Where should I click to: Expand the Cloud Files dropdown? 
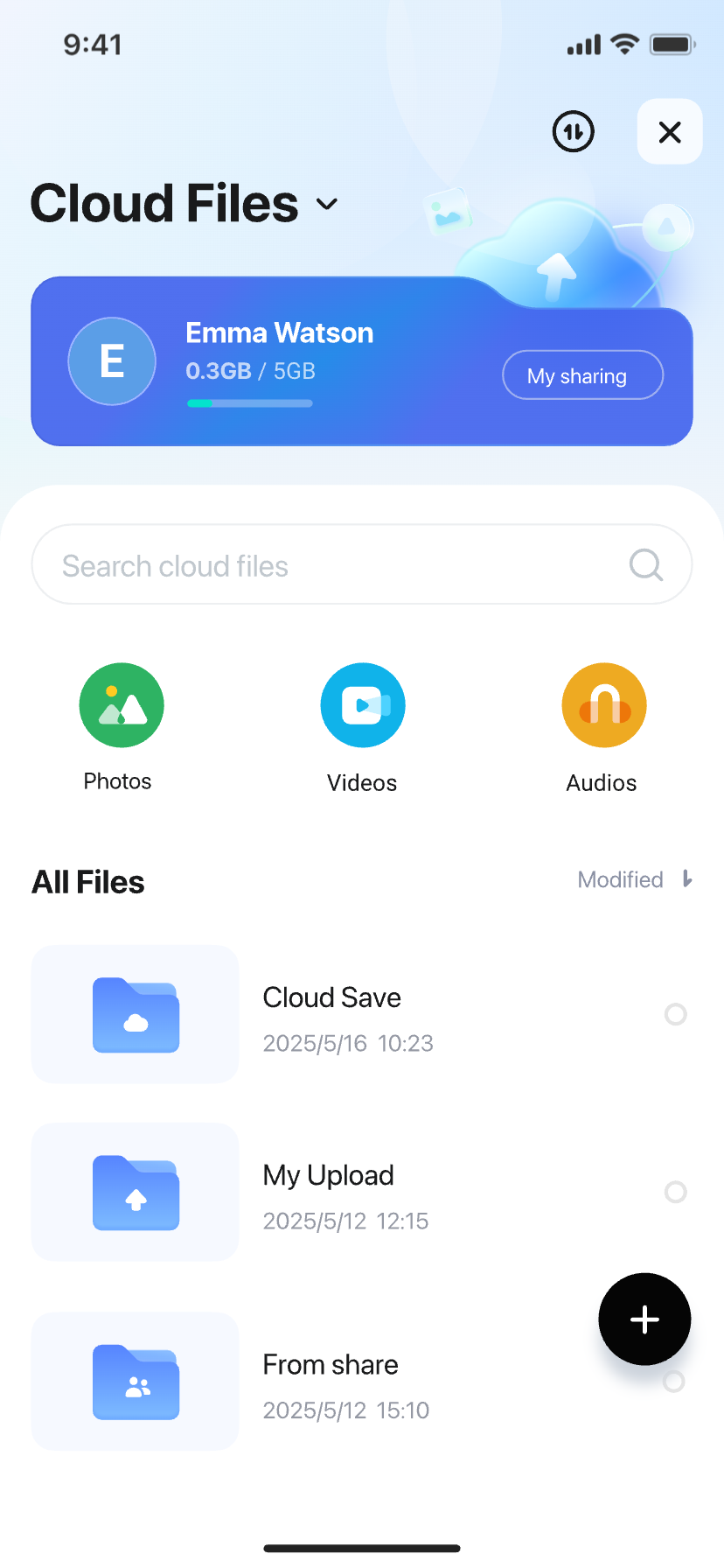tap(327, 205)
